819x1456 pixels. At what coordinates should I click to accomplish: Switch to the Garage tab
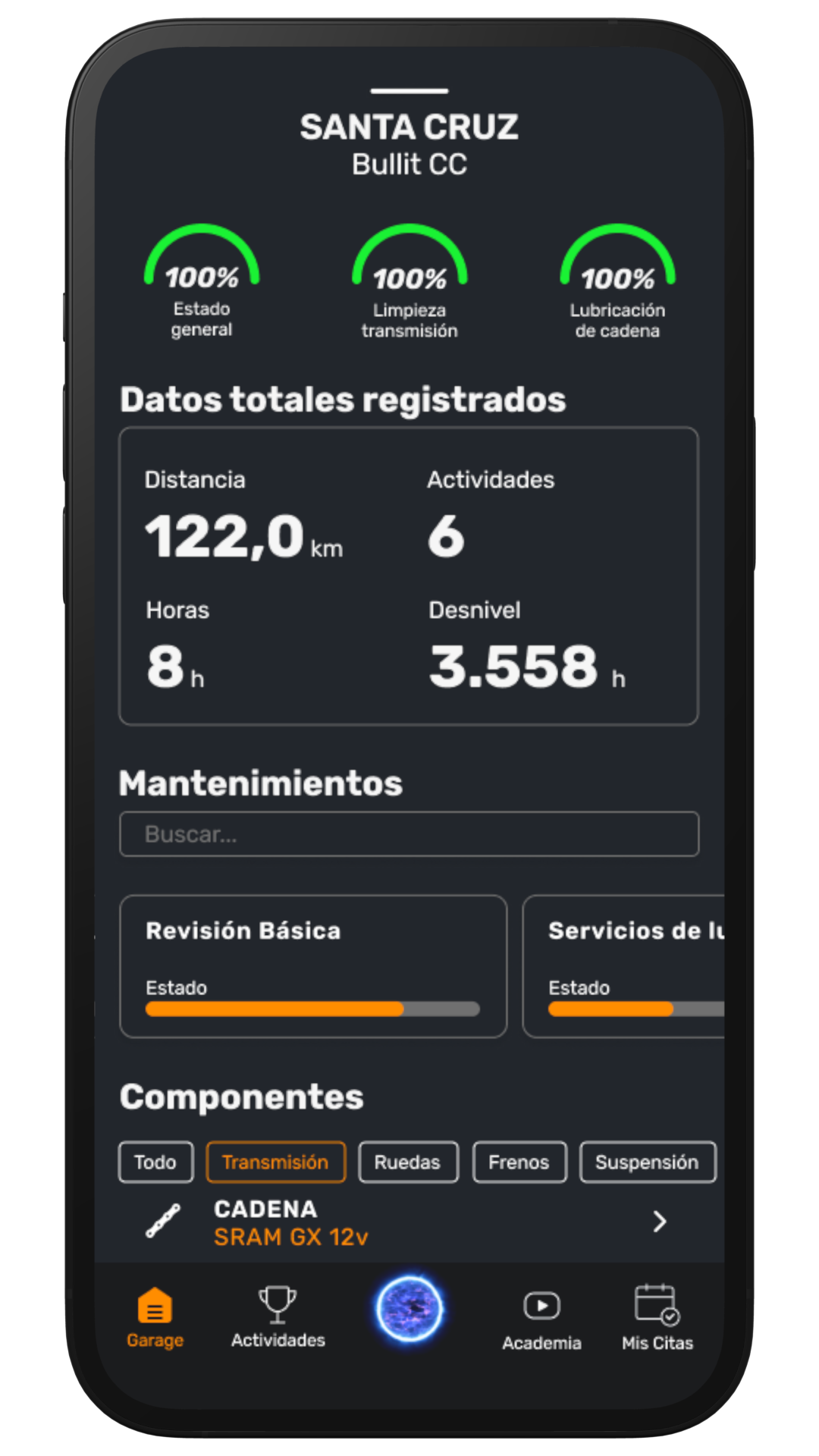click(x=155, y=1318)
